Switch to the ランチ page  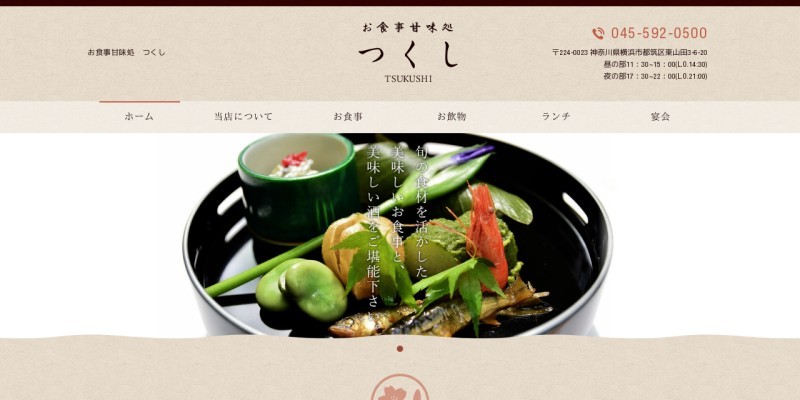coord(556,117)
